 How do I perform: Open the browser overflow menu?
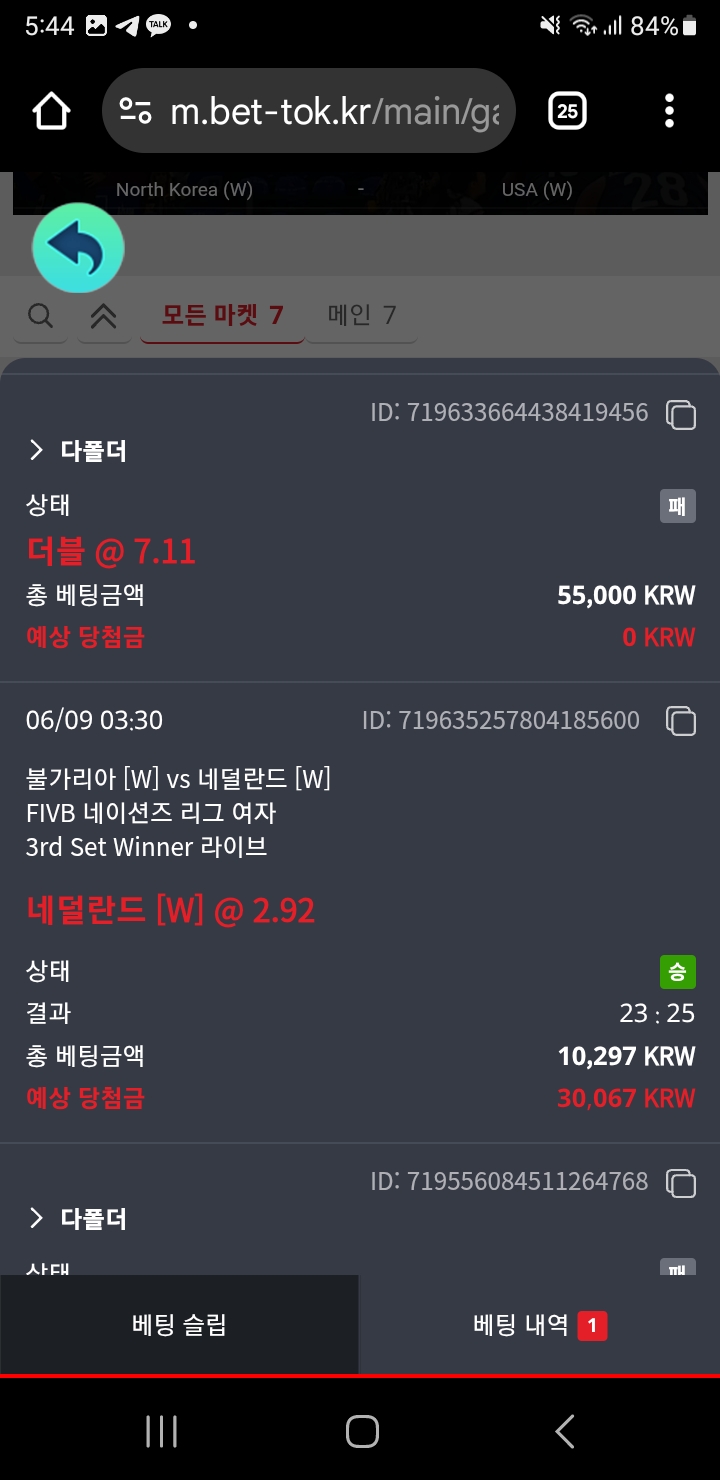click(669, 111)
